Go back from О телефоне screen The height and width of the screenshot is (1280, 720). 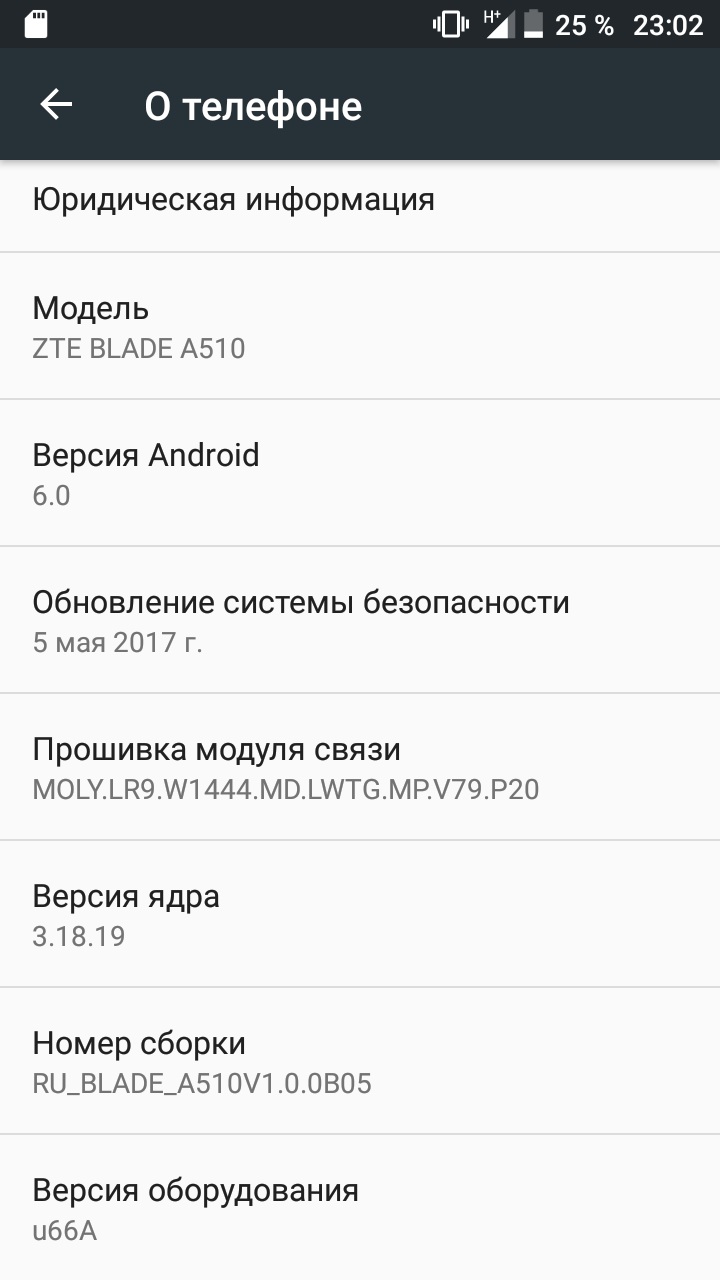click(x=56, y=105)
